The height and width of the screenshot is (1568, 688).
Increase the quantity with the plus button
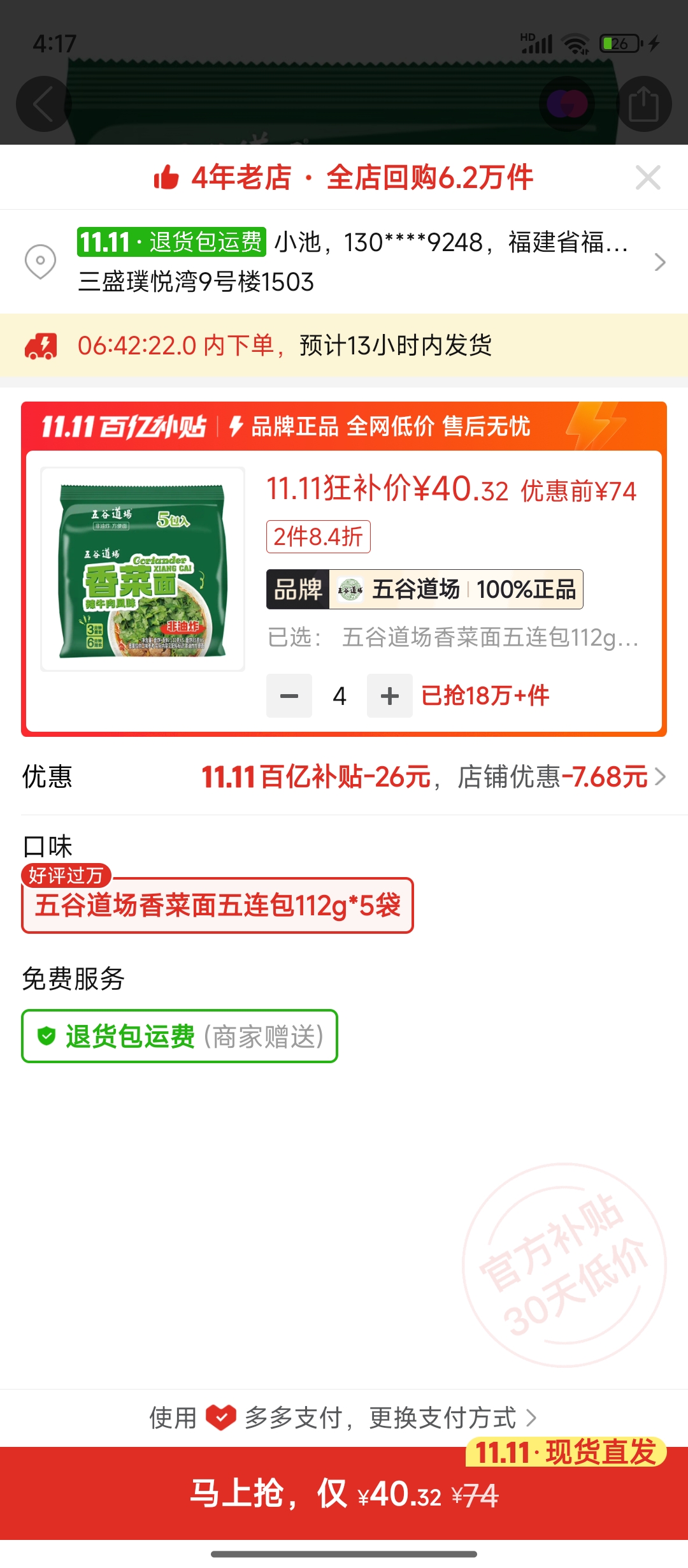pos(389,696)
